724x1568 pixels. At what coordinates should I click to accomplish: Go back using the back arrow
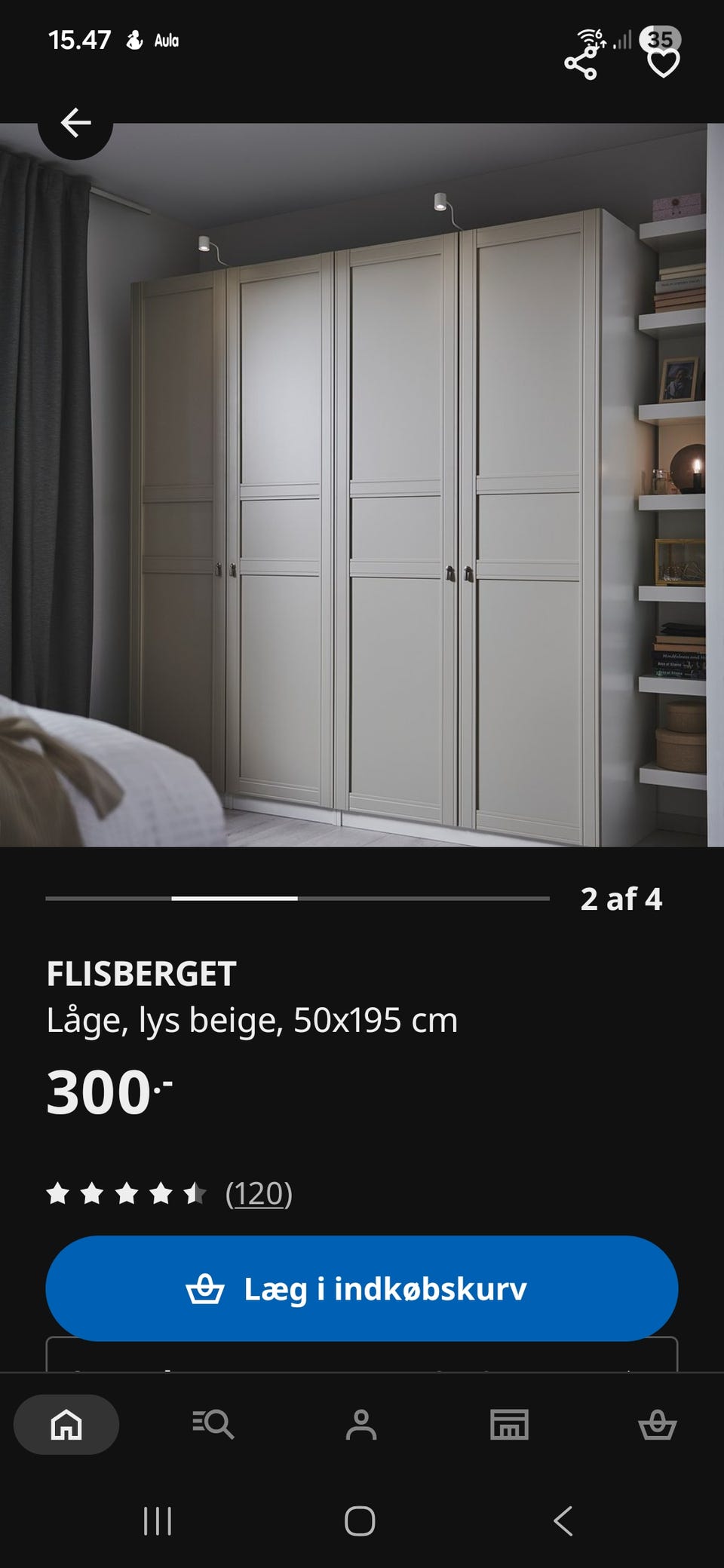[x=75, y=121]
